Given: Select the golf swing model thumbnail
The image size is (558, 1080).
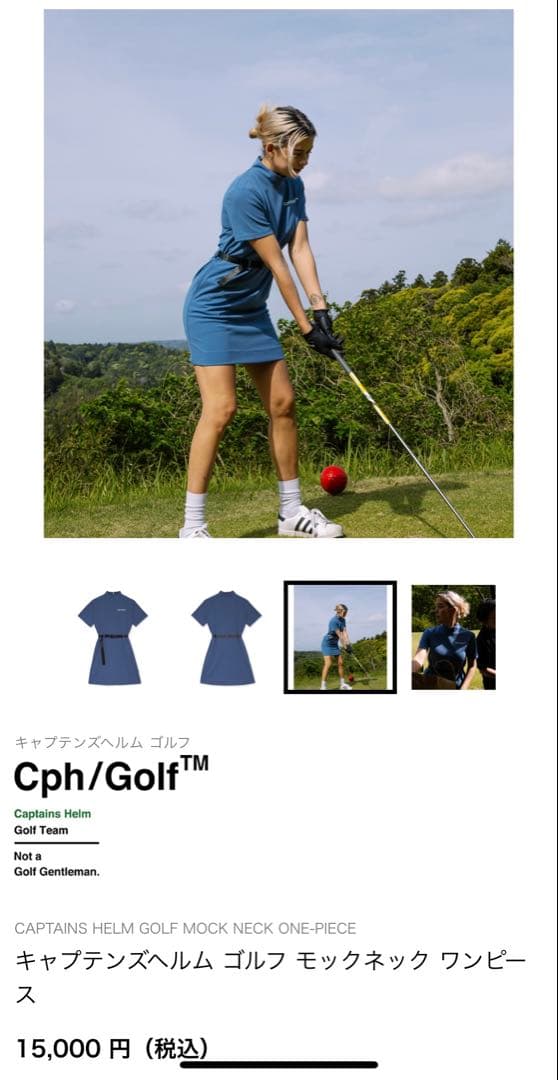Looking at the screenshot, I should [340, 637].
